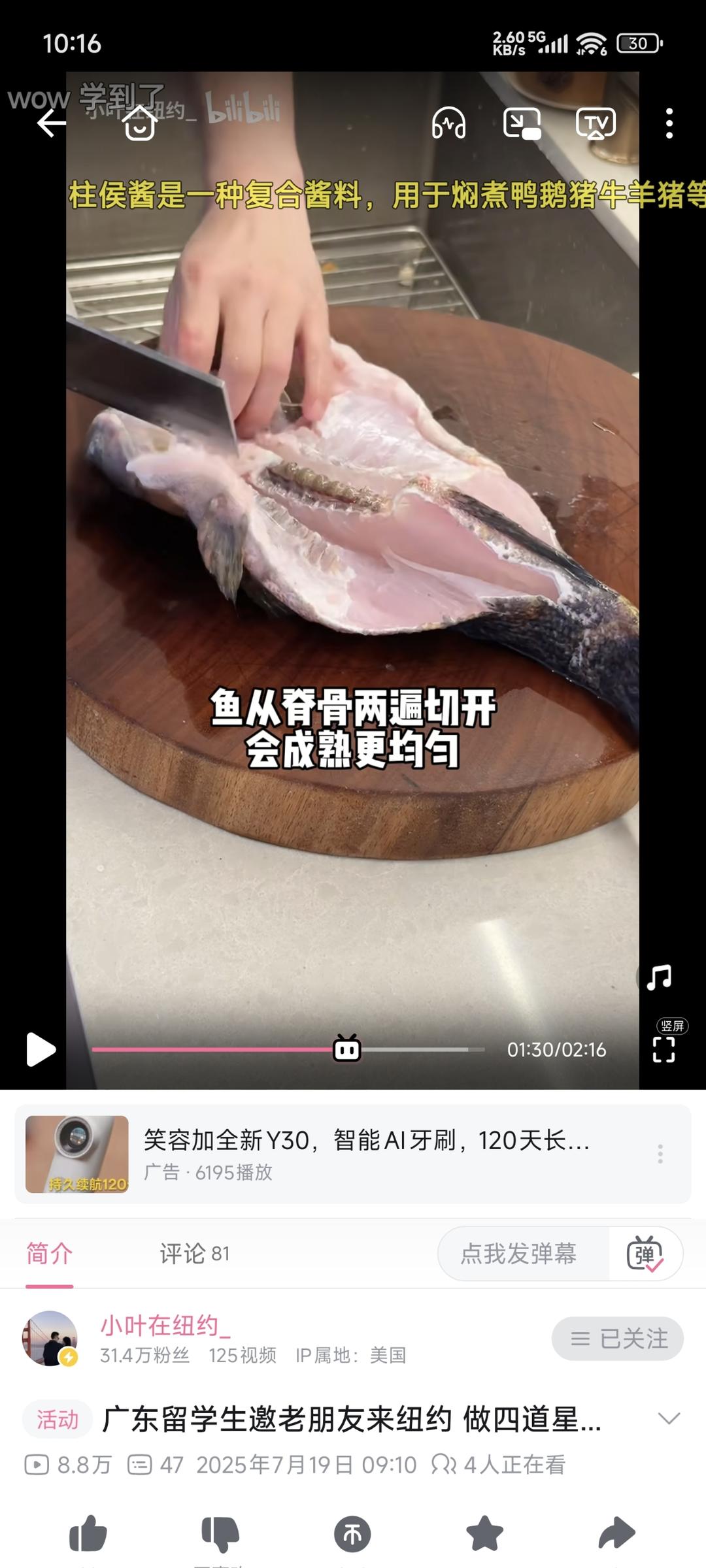This screenshot has height=1568, width=706.
Task: Open options for the toothbrush ad
Action: pyautogui.click(x=660, y=1154)
